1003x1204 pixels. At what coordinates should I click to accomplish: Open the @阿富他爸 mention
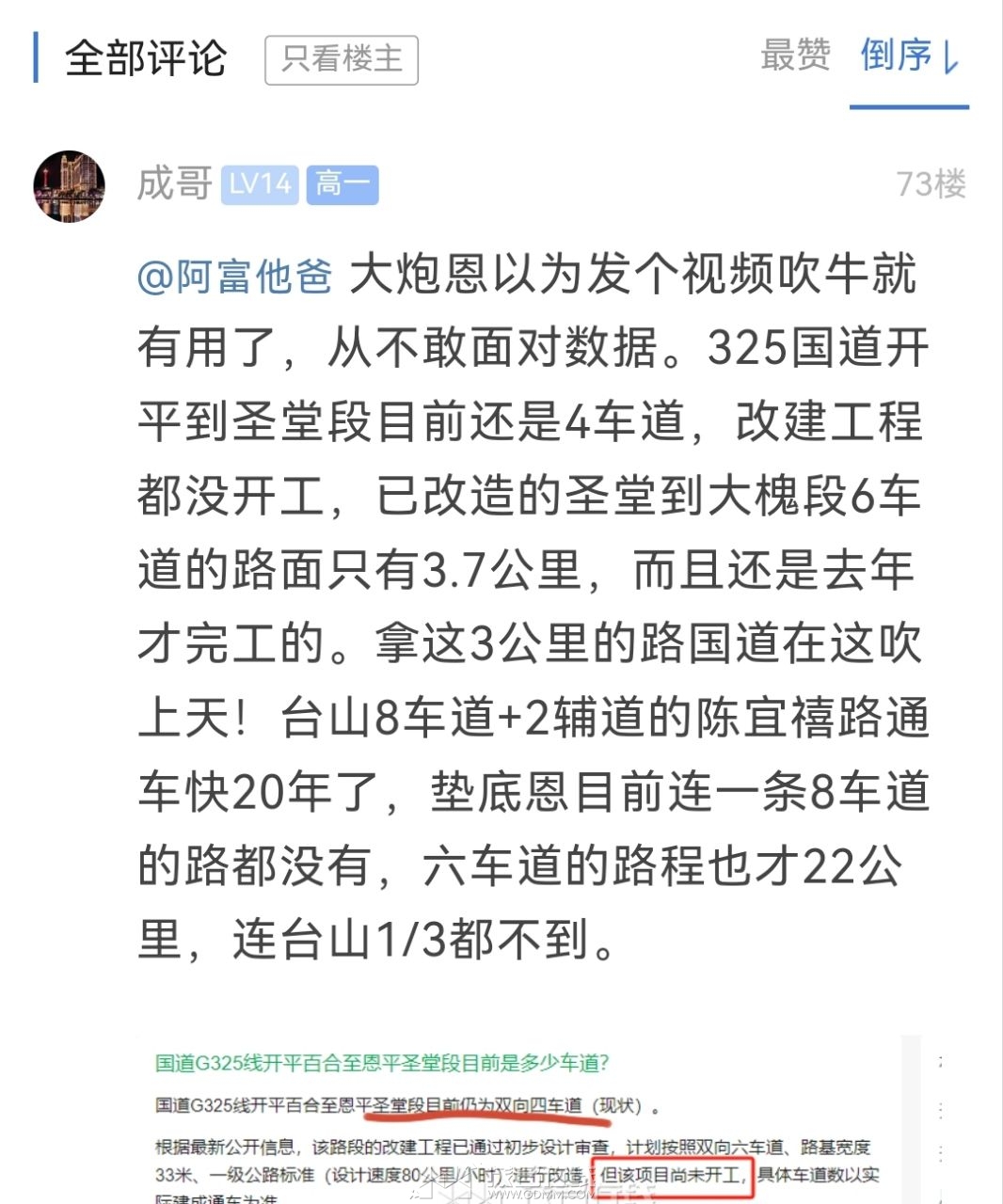(235, 277)
